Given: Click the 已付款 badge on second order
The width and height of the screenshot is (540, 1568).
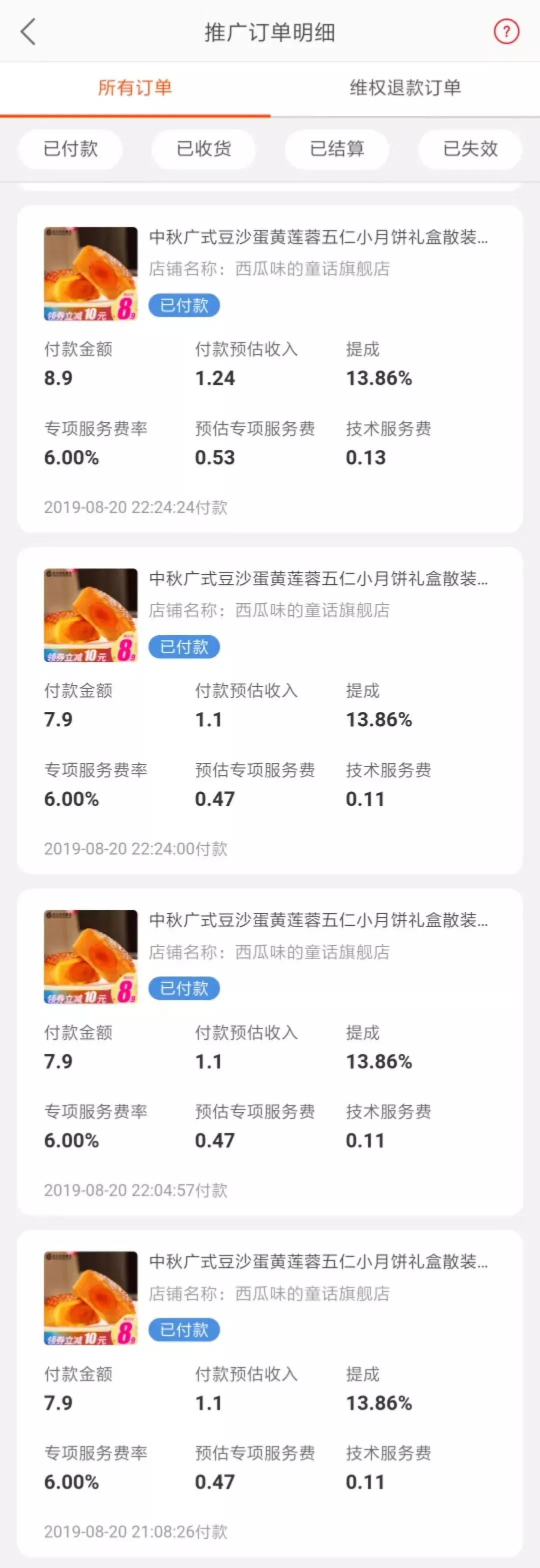Looking at the screenshot, I should click(x=183, y=647).
